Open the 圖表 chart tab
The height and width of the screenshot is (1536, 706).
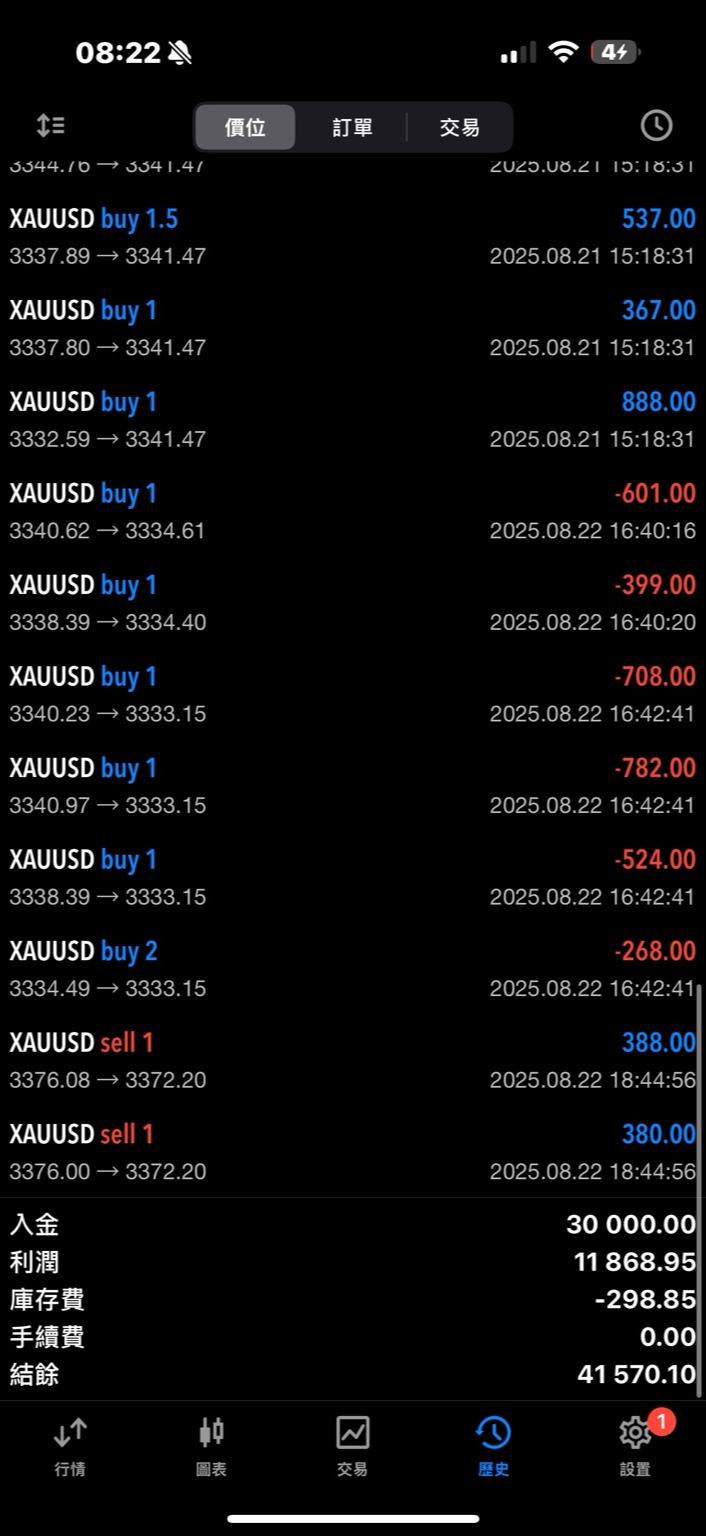pyautogui.click(x=211, y=1445)
